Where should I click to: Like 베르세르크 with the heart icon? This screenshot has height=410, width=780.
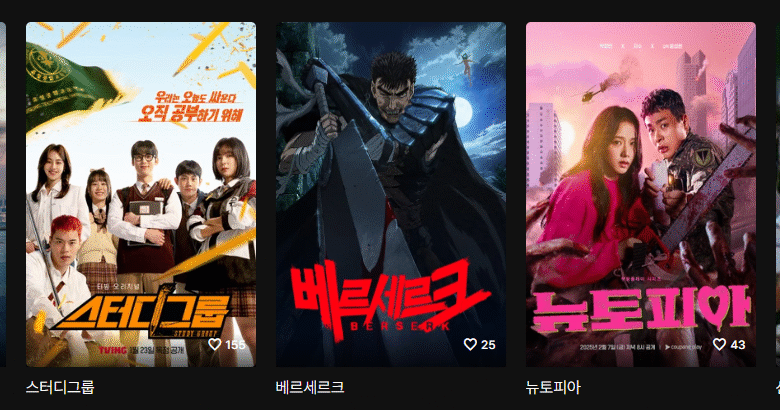pyautogui.click(x=470, y=344)
